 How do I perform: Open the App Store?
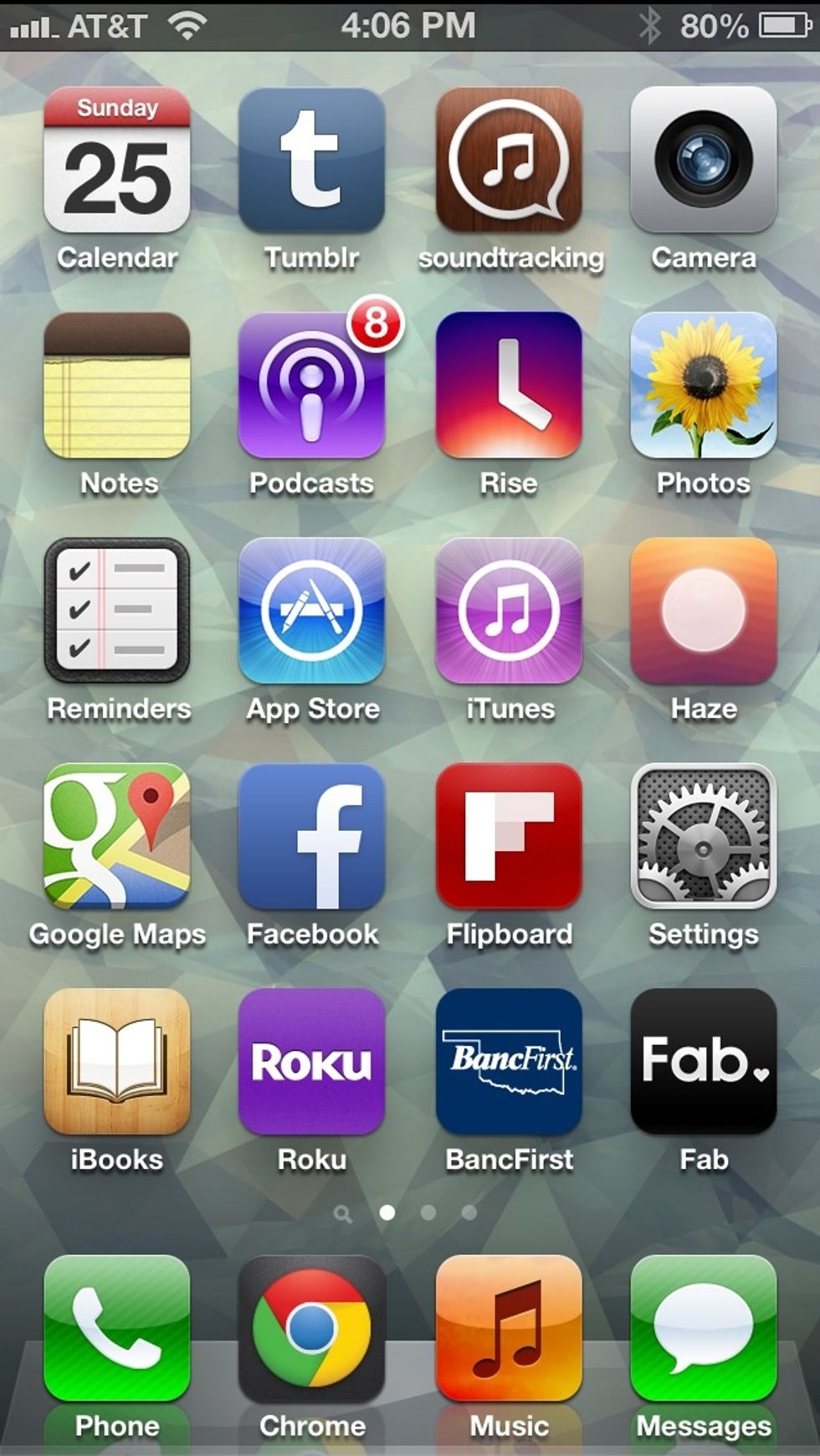pos(311,611)
